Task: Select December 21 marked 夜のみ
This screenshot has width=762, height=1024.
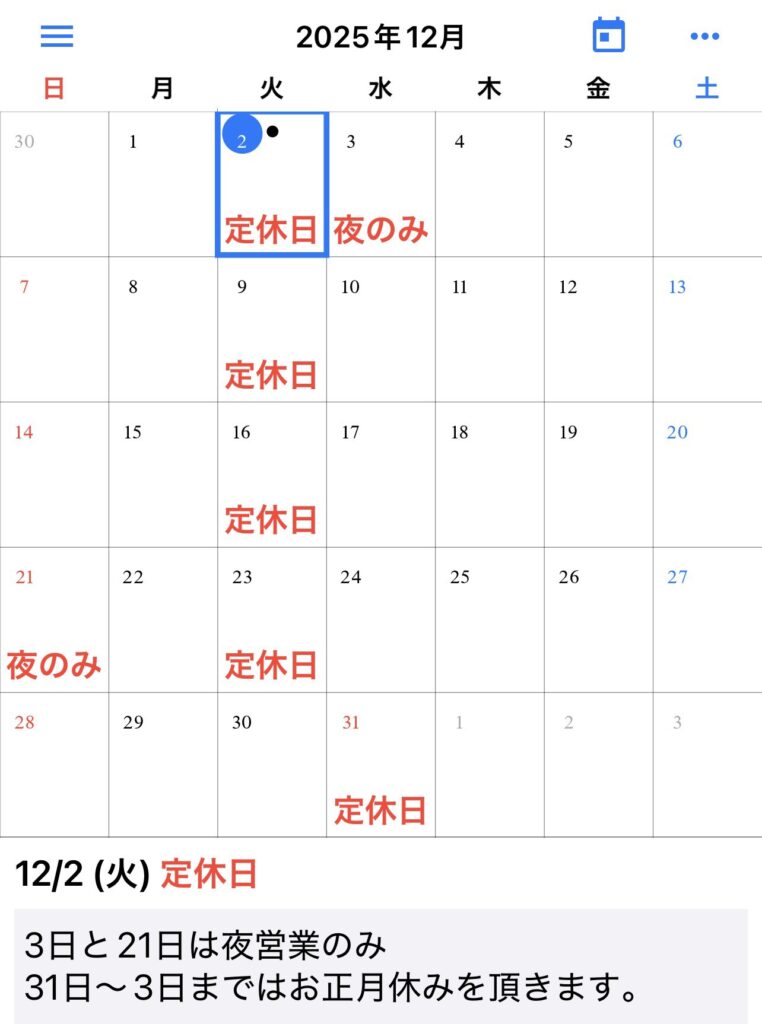Action: [x=54, y=620]
